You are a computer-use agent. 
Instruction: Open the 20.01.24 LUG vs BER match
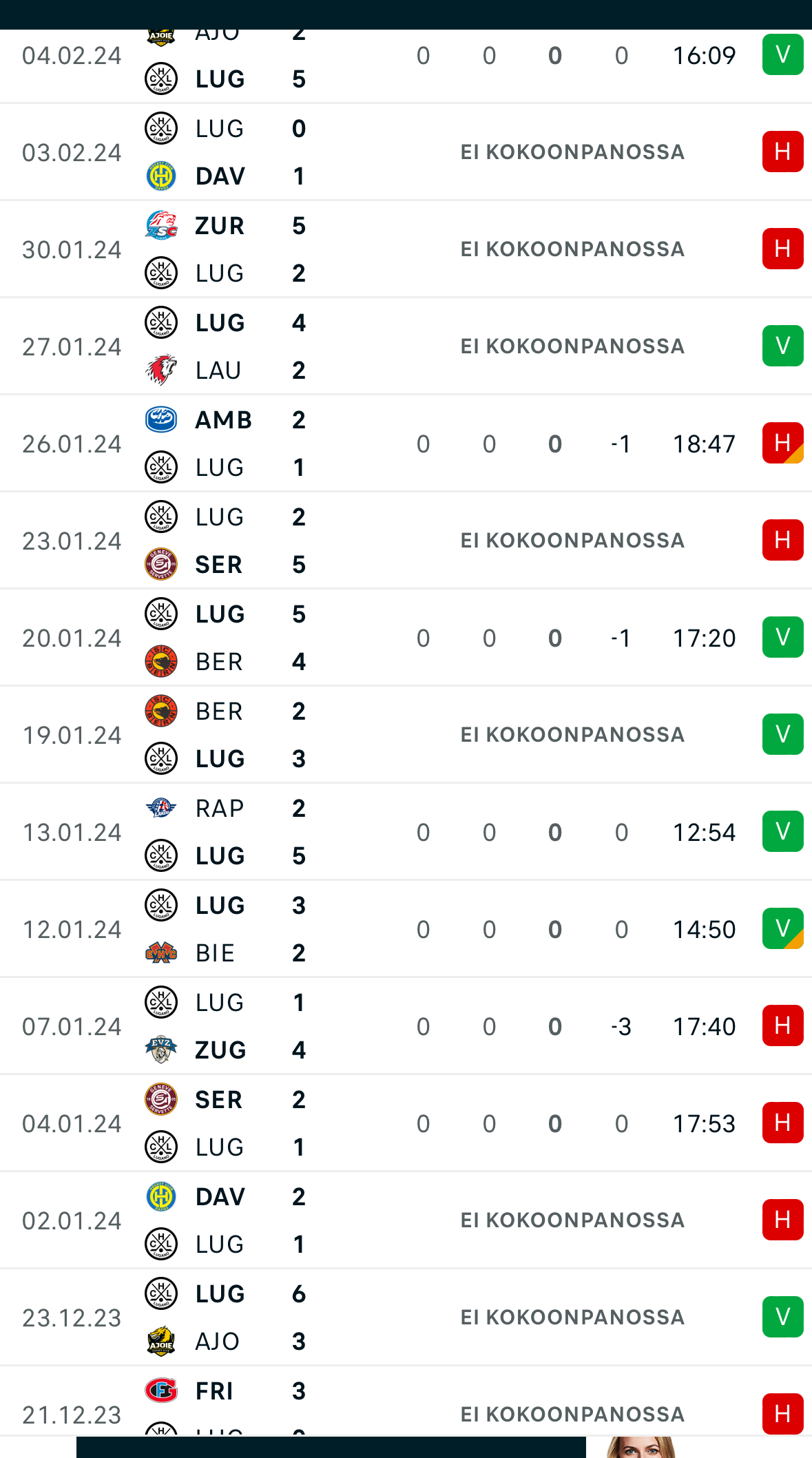click(406, 638)
